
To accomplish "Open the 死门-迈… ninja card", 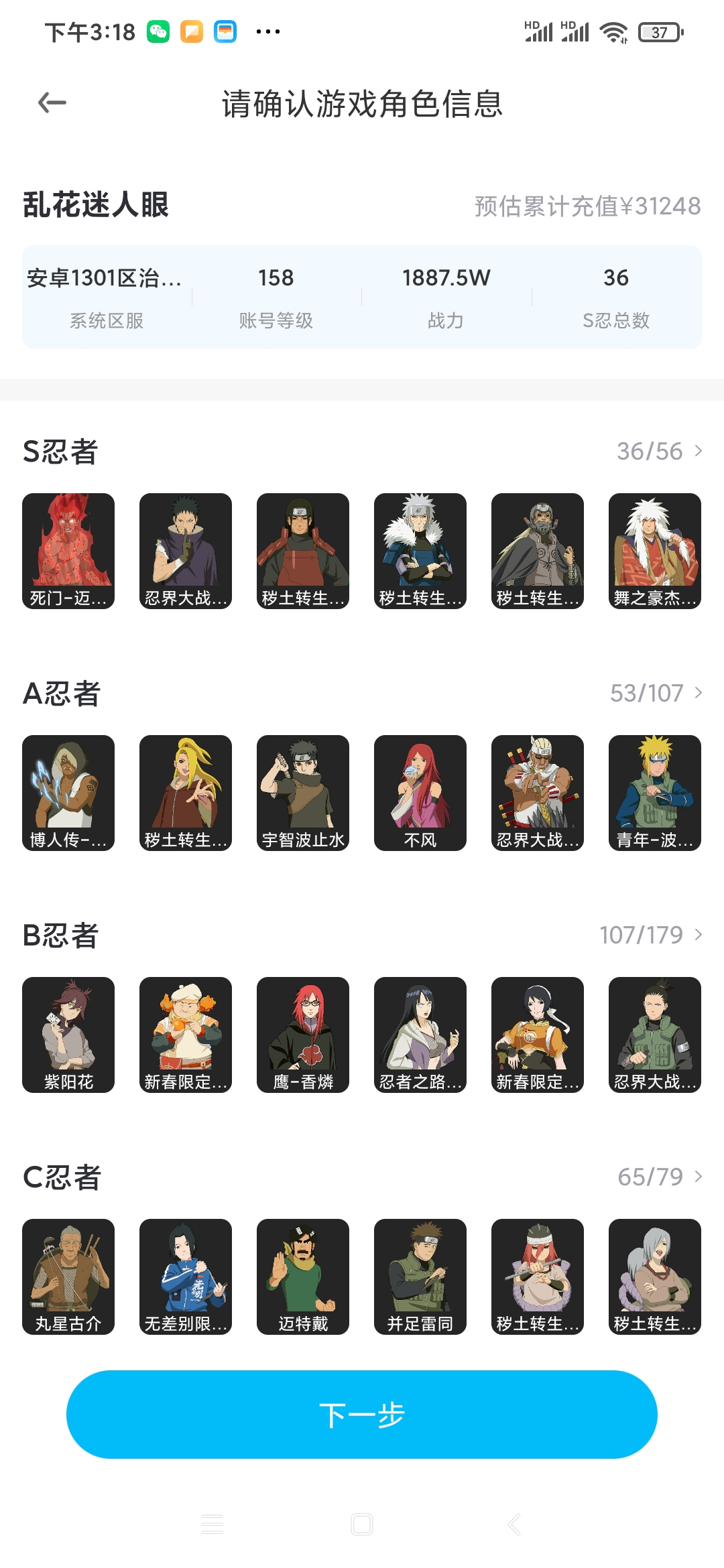I will pyautogui.click(x=68, y=551).
